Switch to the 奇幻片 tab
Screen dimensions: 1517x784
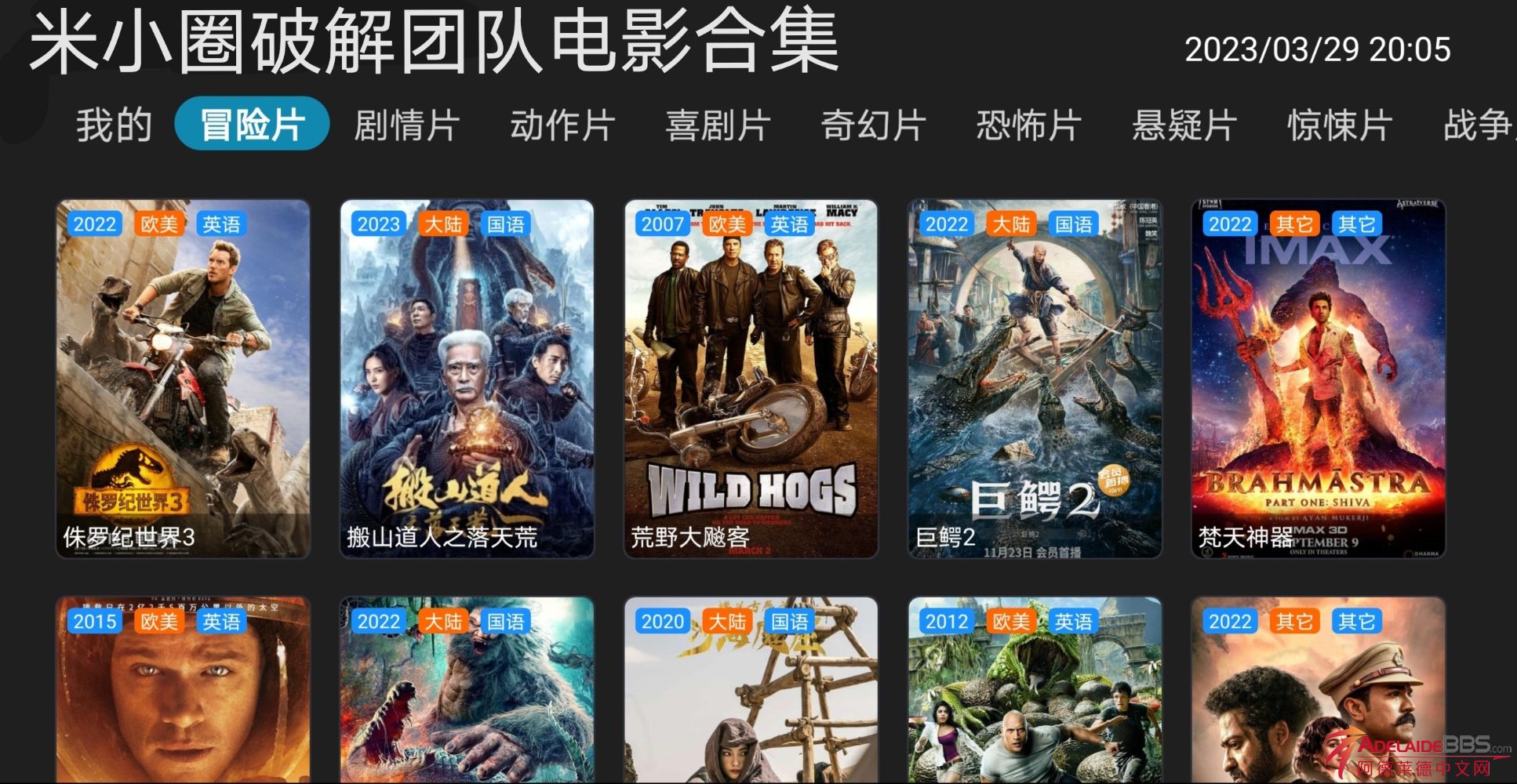coord(873,125)
